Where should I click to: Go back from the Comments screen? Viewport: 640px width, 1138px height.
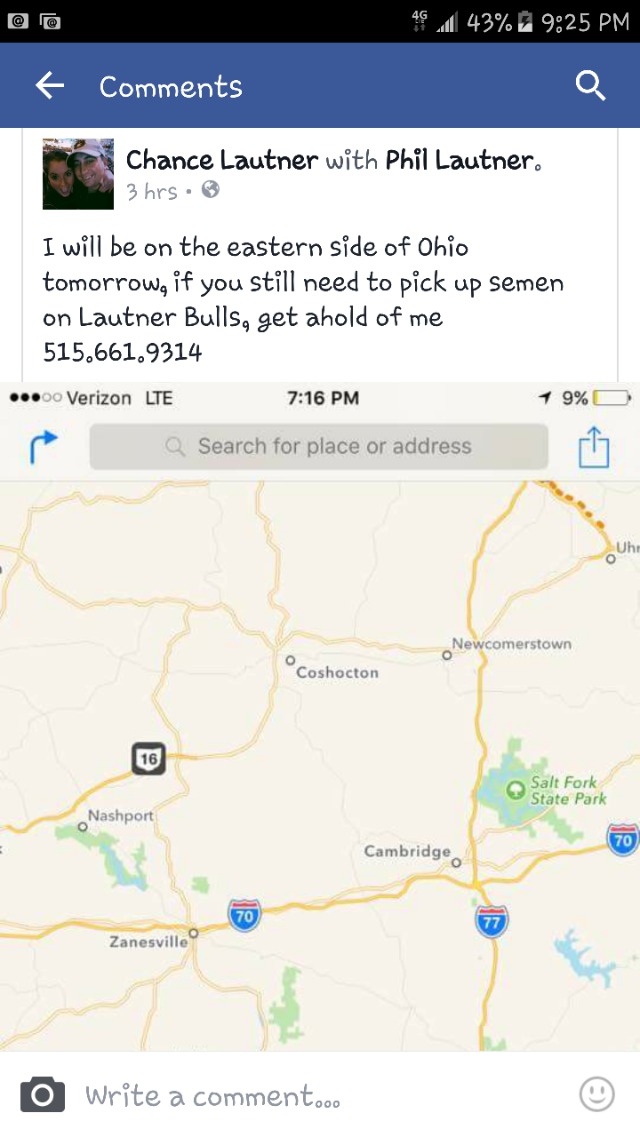pos(49,86)
